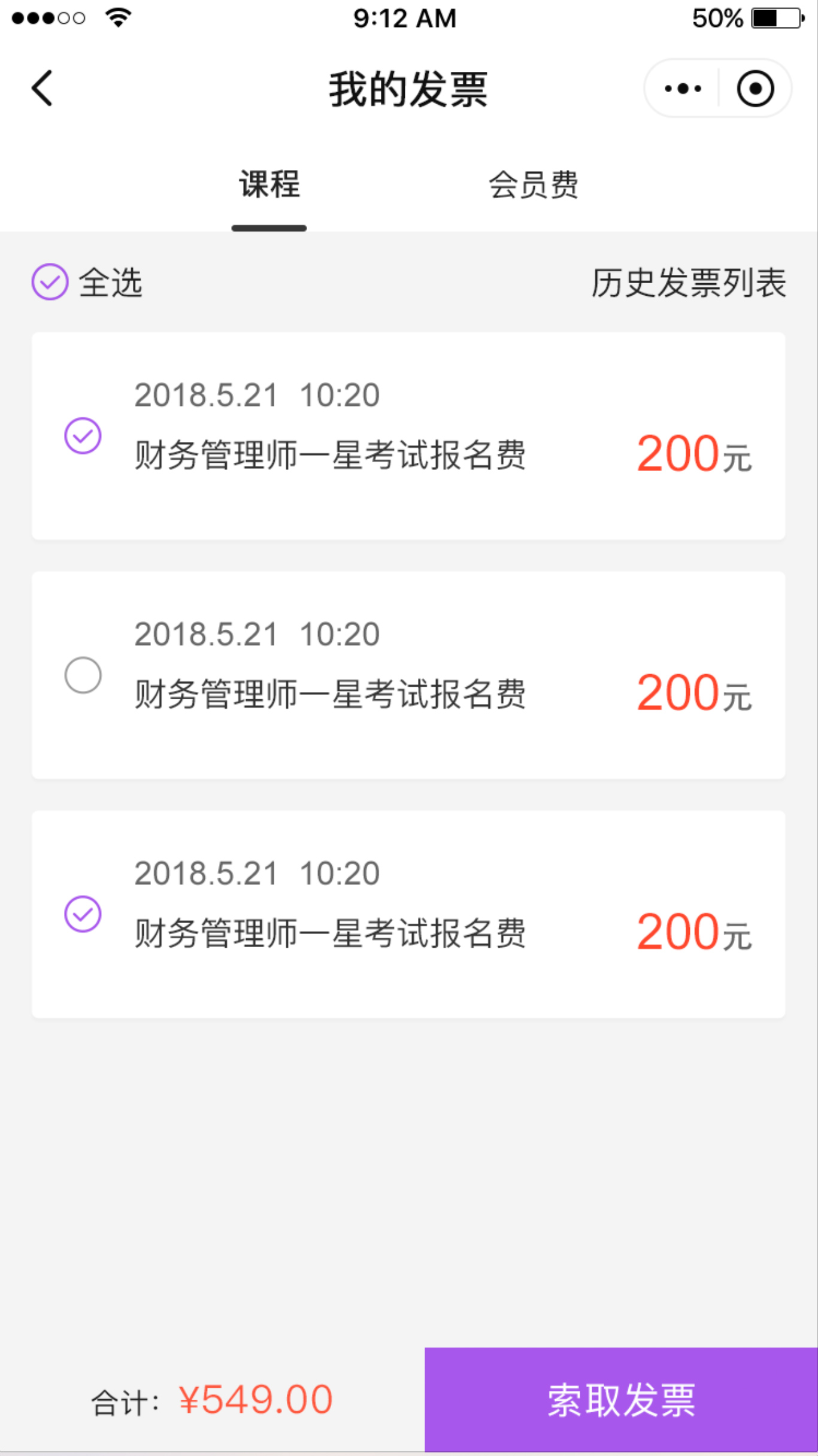818x1456 pixels.
Task: Go back using the back arrow
Action: coord(42,88)
